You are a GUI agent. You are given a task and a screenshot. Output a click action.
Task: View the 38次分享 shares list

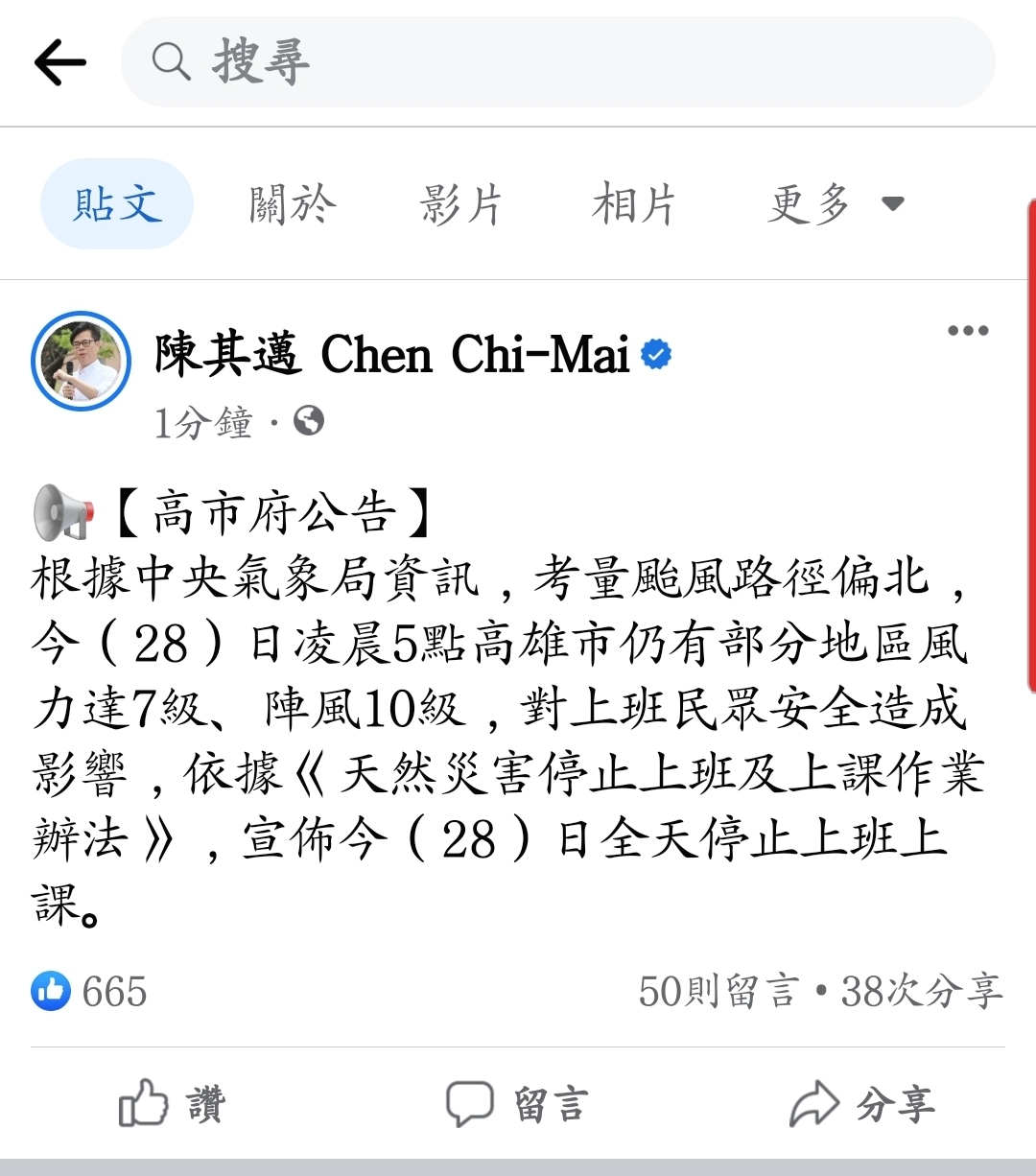[922, 991]
